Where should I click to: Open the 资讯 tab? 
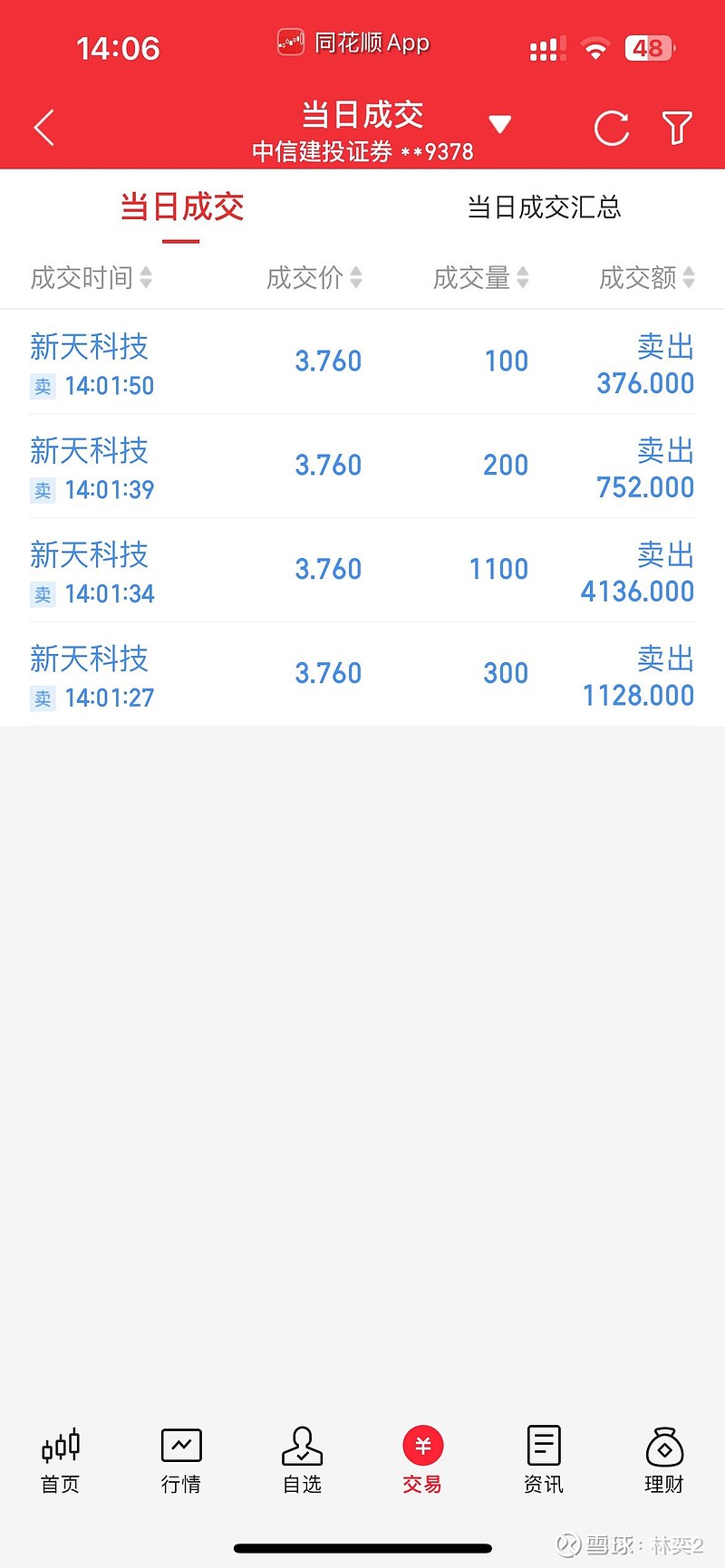[544, 1461]
